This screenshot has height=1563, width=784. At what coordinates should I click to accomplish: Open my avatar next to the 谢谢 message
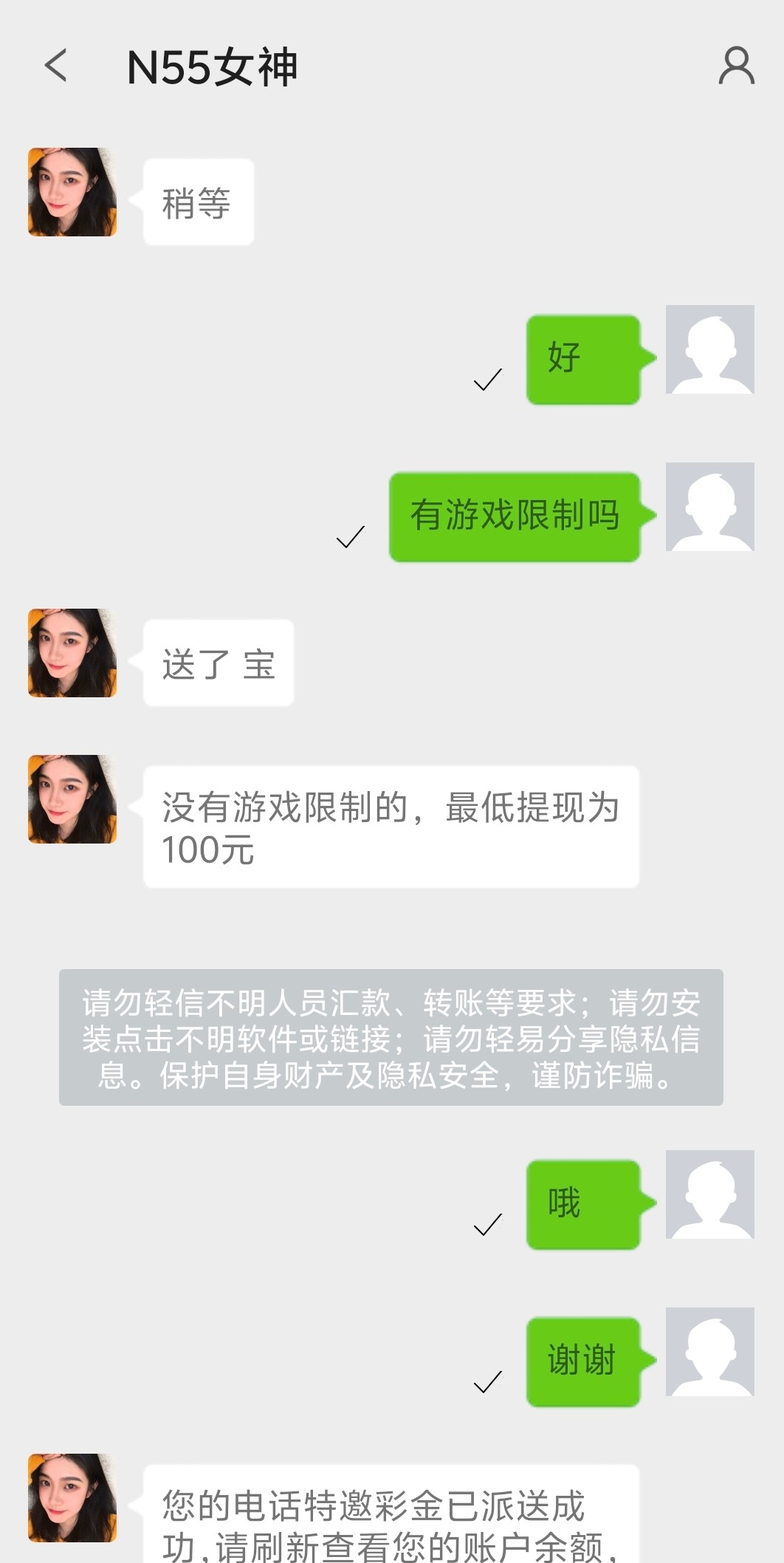coord(709,1352)
